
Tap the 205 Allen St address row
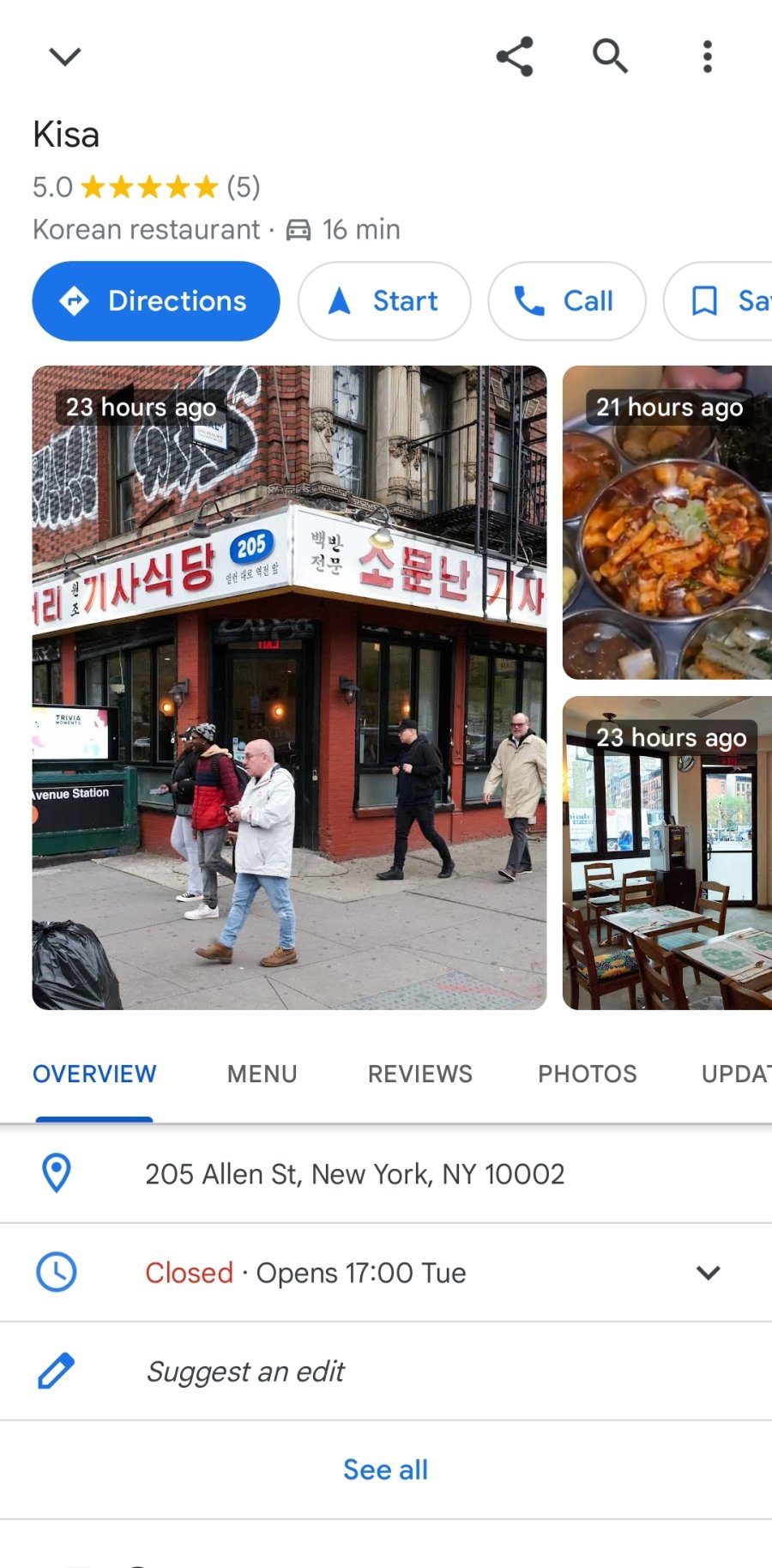coord(354,1174)
